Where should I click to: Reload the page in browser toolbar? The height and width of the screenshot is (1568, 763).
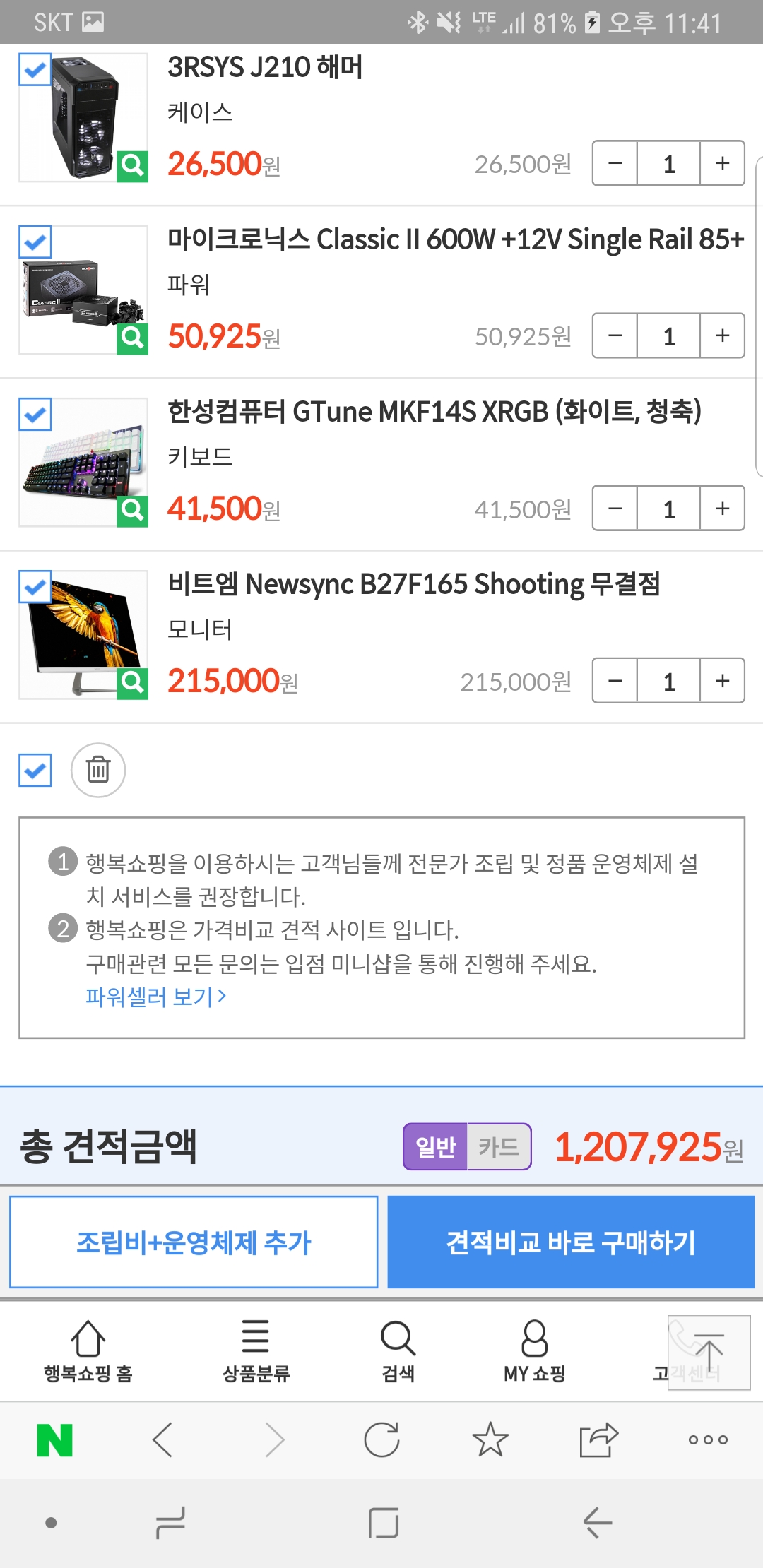382,1439
